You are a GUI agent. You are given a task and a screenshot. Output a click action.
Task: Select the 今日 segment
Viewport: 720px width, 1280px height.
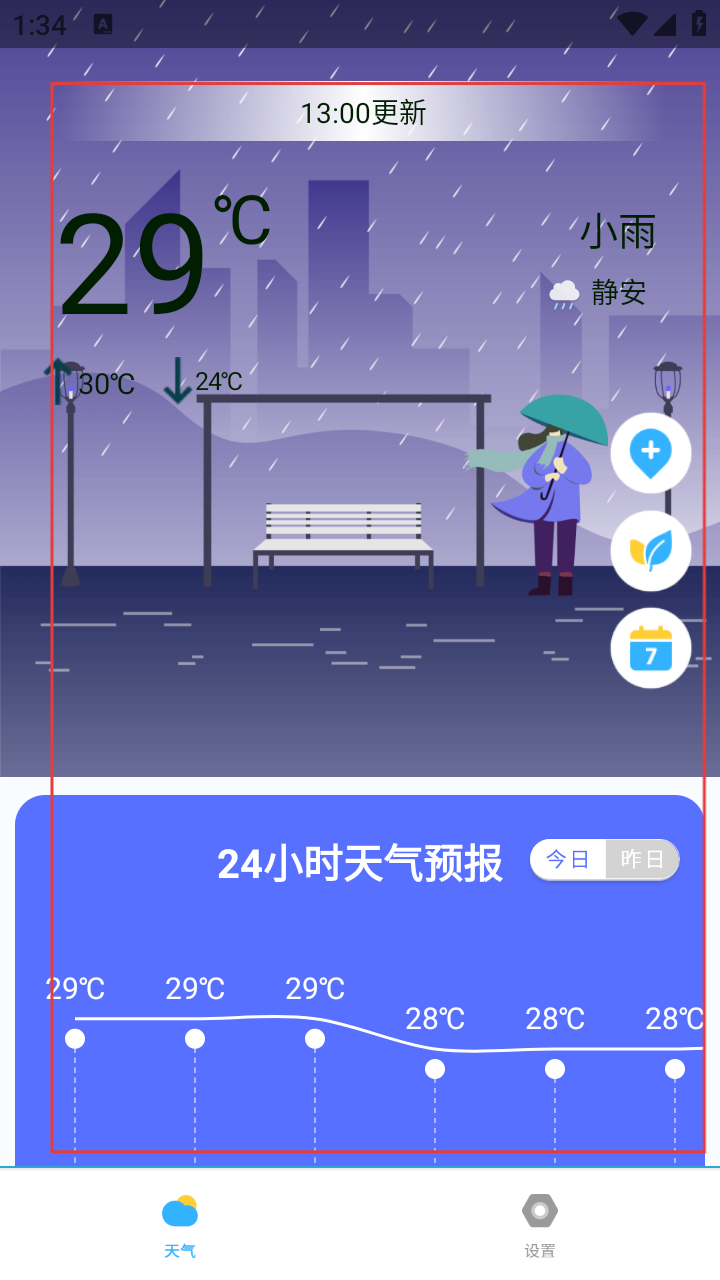568,859
